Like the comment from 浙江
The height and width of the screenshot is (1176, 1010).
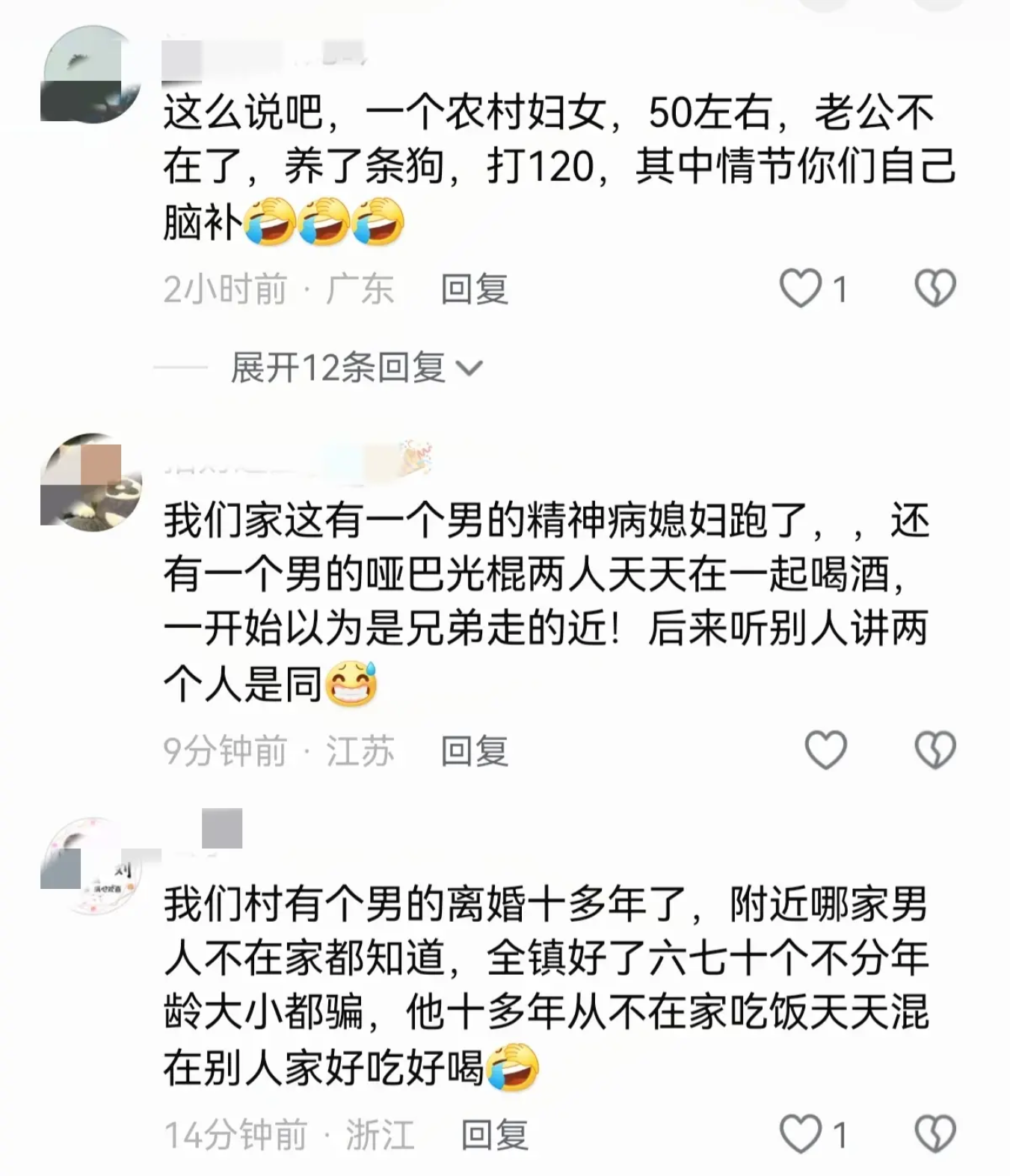tap(800, 1134)
